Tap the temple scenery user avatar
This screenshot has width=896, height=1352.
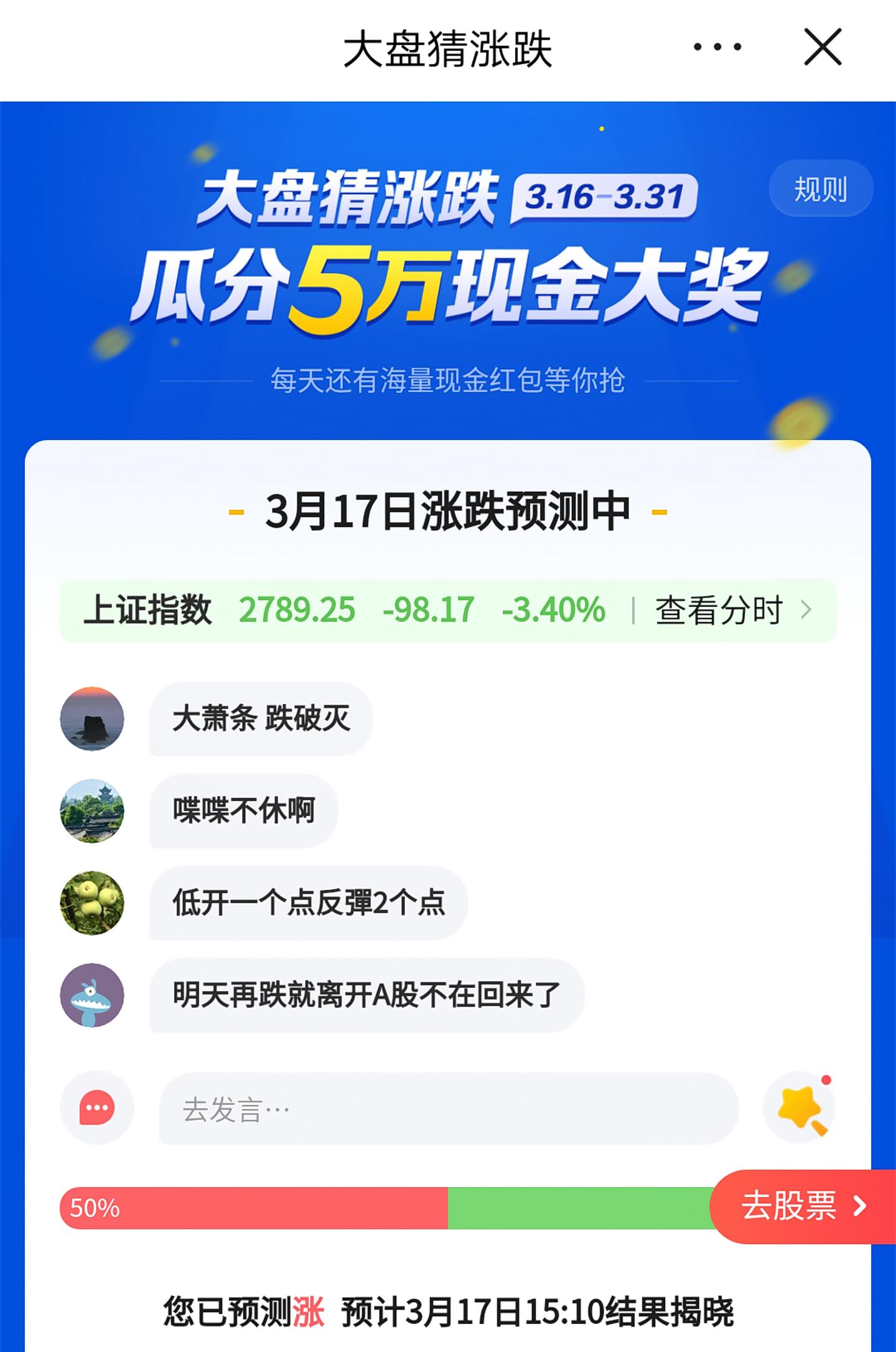(92, 810)
